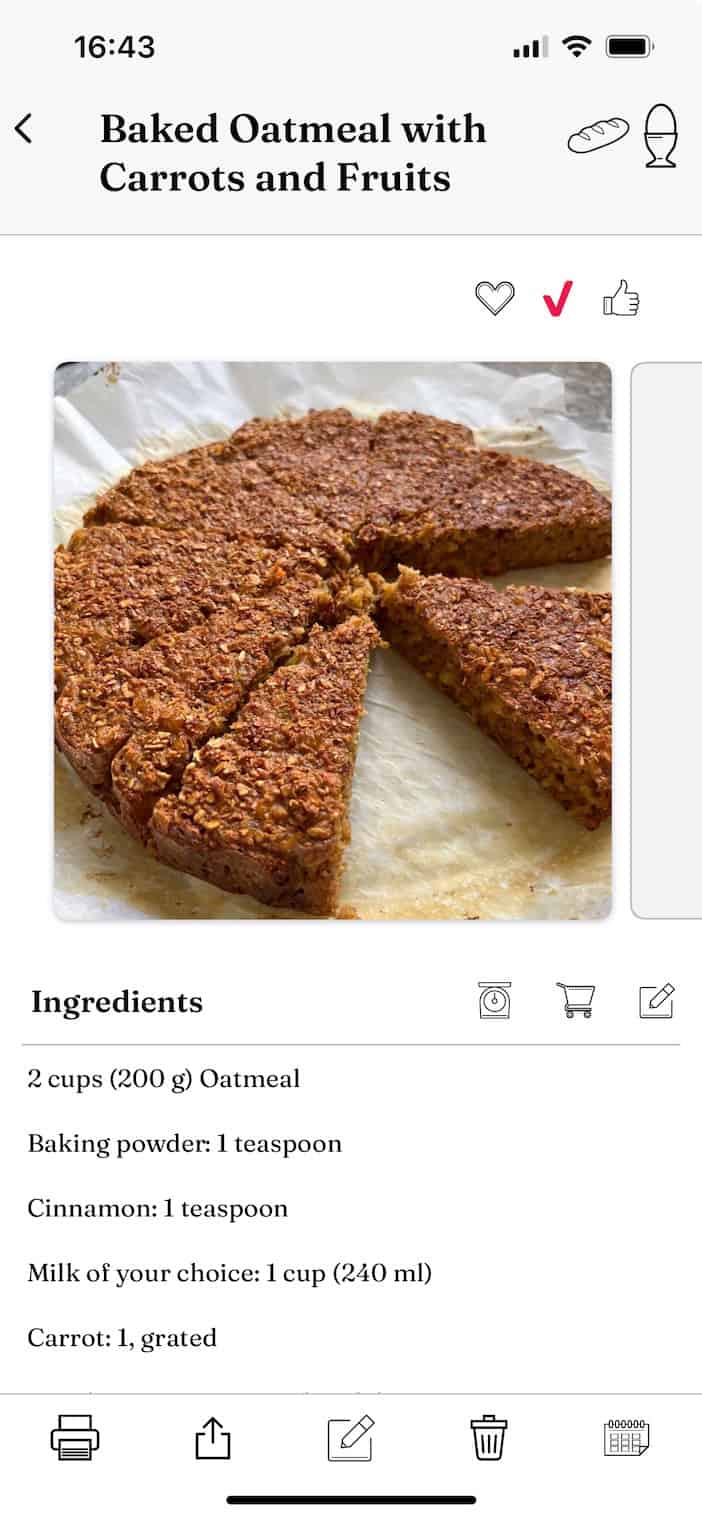Open the kitchen scale beside Ingredients
702x1519 pixels.
click(x=494, y=1000)
